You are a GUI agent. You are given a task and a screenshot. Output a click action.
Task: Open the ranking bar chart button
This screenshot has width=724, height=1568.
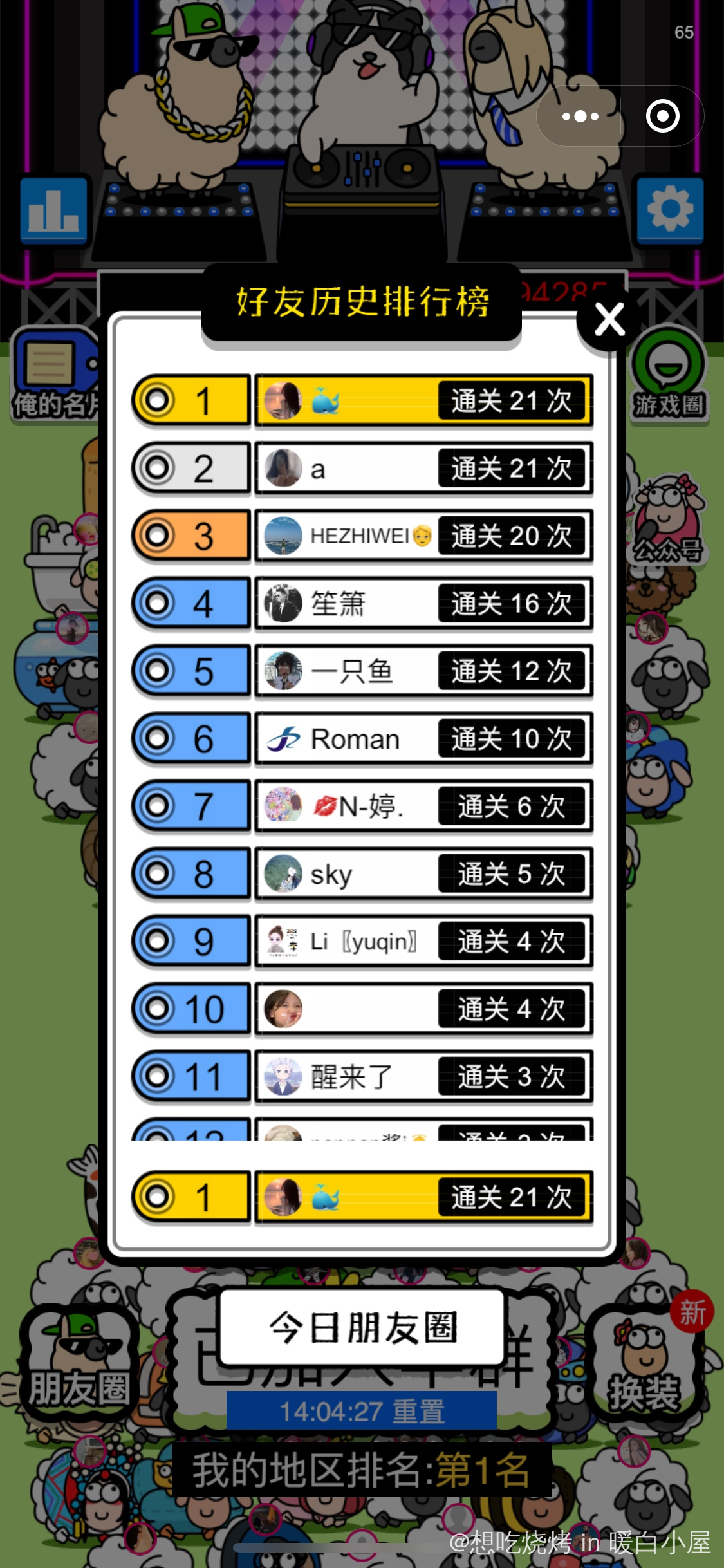(53, 210)
